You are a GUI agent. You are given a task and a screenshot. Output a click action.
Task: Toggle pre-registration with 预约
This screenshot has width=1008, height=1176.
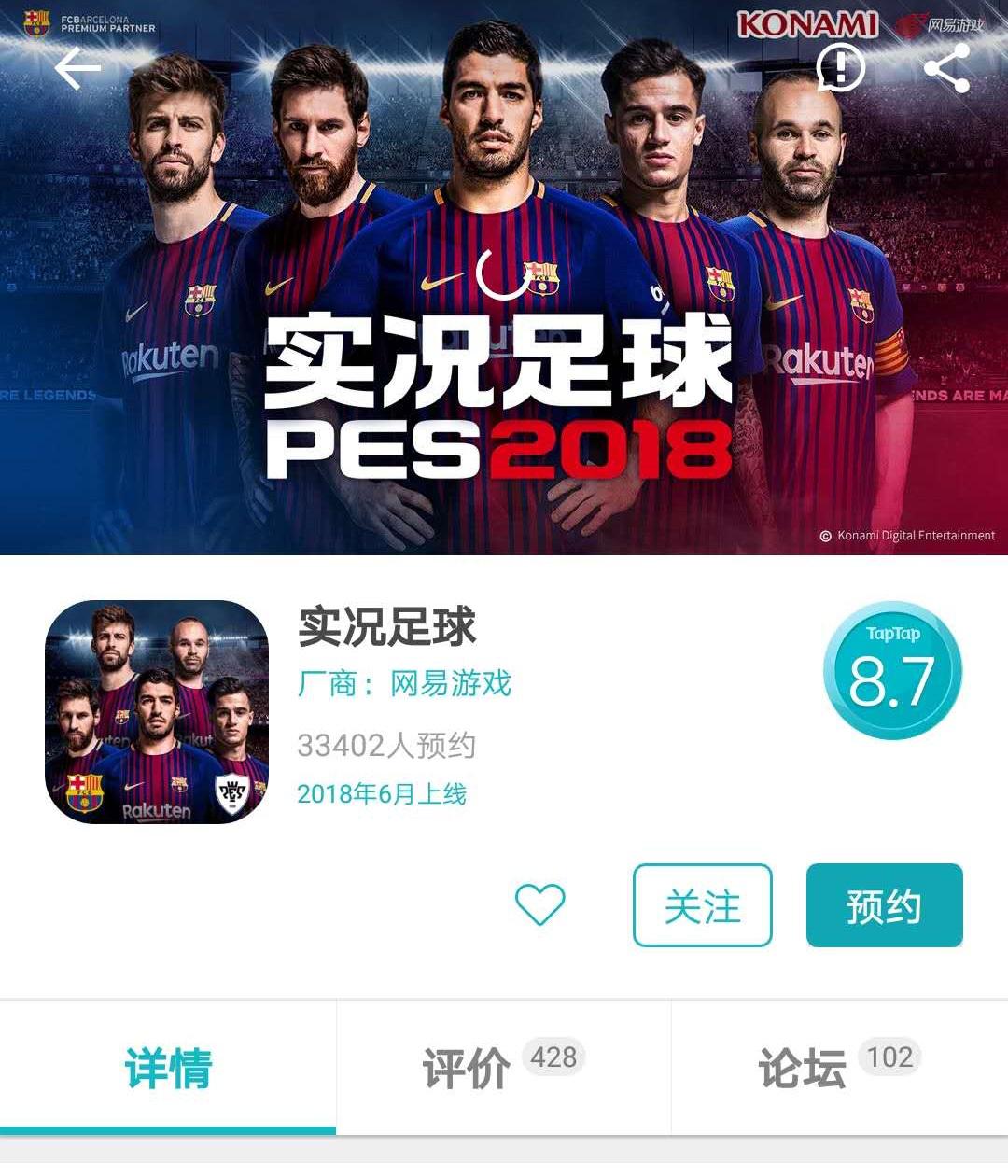(x=885, y=903)
